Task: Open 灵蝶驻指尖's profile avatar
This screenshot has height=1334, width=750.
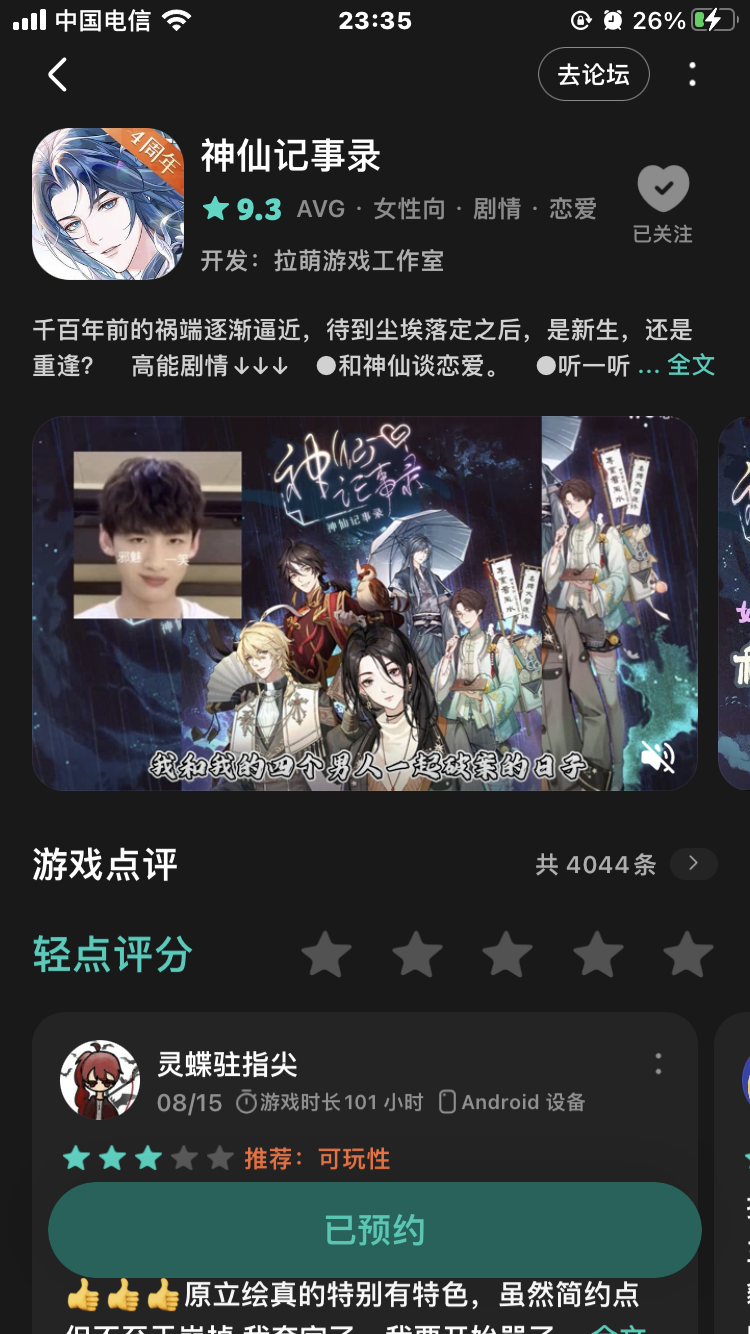Action: 99,1080
